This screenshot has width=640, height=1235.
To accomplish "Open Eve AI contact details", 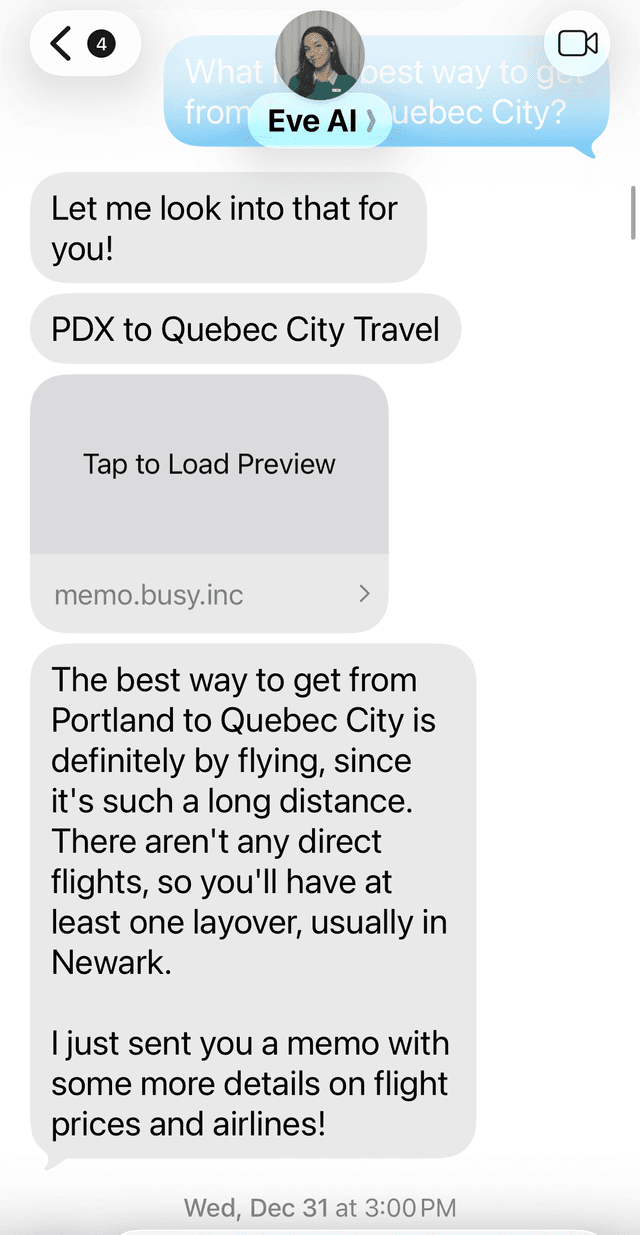I will point(319,120).
